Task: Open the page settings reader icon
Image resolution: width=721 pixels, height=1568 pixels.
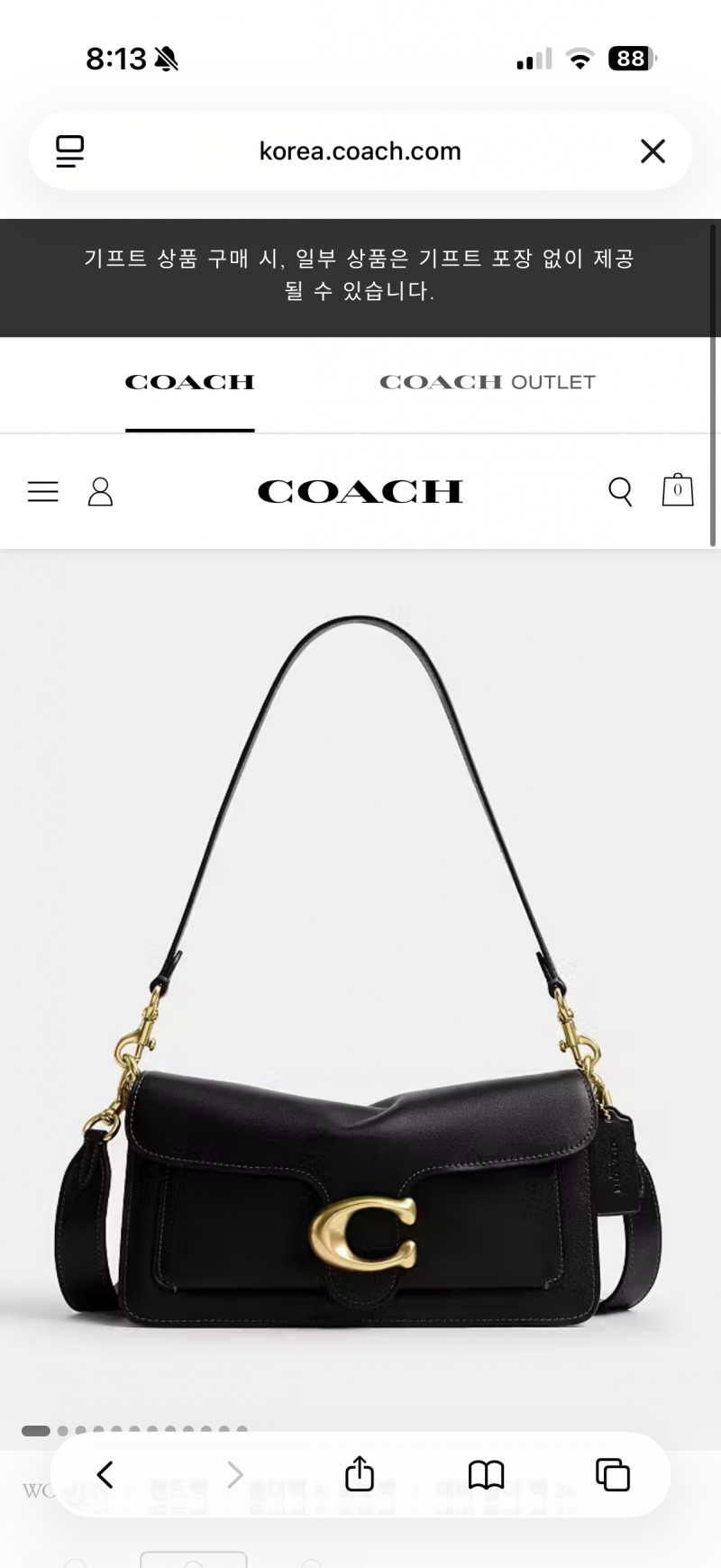Action: 69,151
